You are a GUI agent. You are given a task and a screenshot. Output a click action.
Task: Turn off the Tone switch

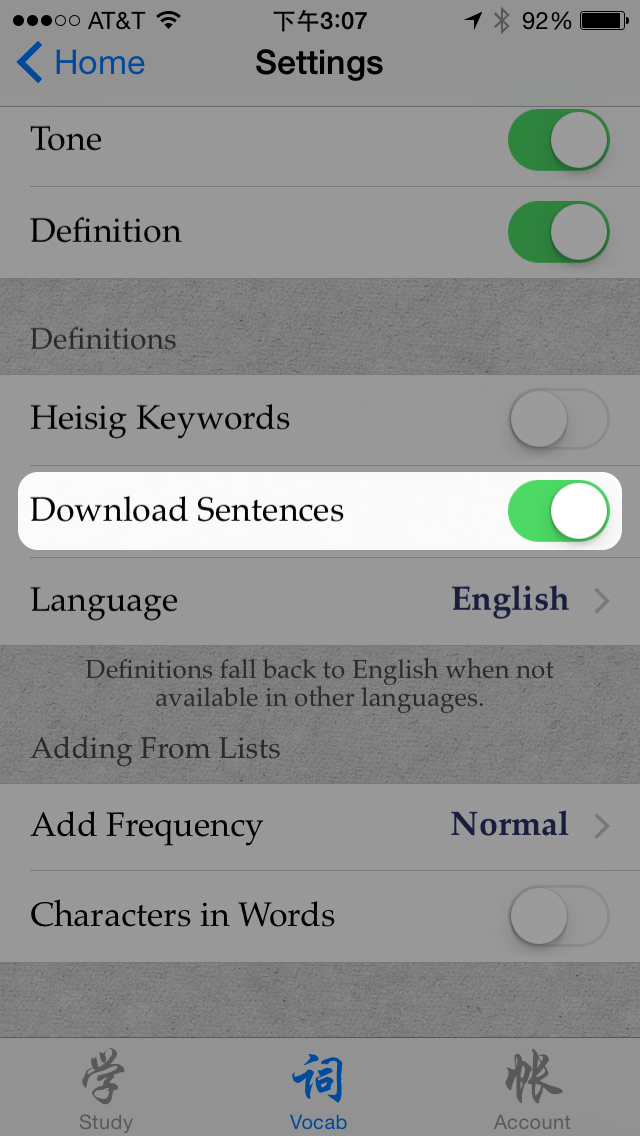click(558, 140)
